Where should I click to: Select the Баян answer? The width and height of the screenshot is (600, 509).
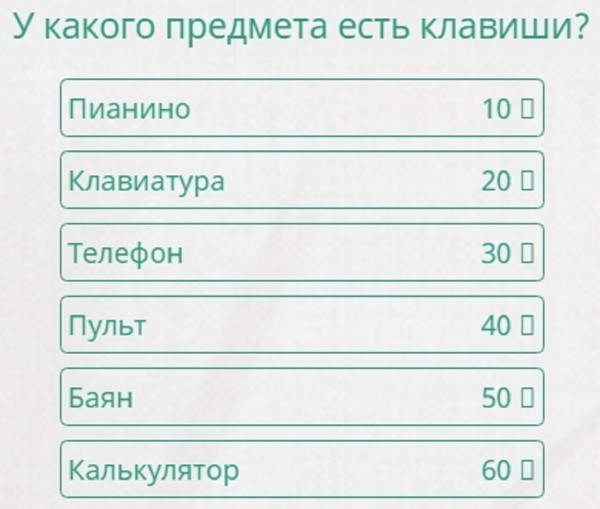click(x=301, y=397)
